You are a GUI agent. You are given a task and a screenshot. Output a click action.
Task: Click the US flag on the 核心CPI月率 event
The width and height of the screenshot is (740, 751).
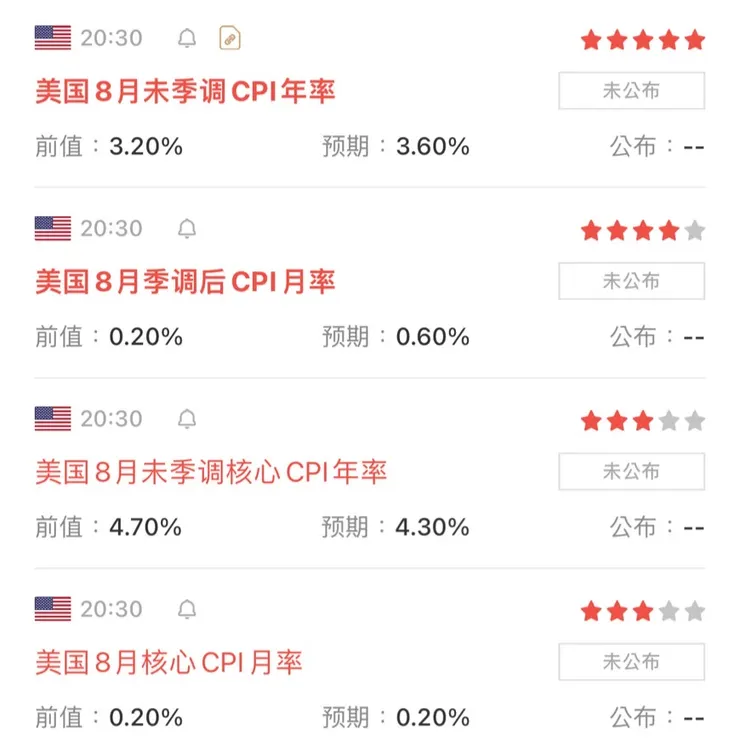[50, 609]
